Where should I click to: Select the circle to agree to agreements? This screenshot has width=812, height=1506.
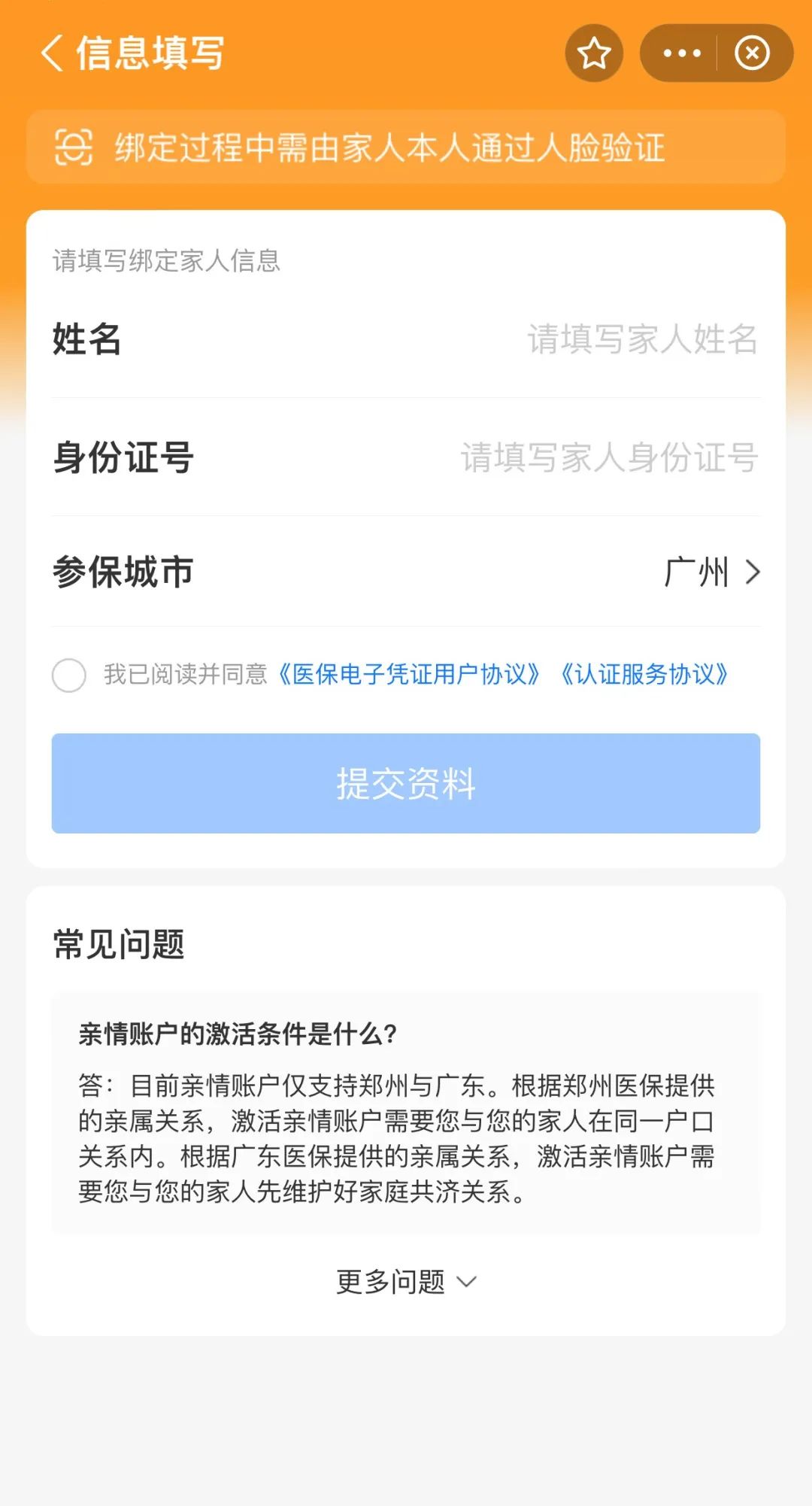point(68,676)
